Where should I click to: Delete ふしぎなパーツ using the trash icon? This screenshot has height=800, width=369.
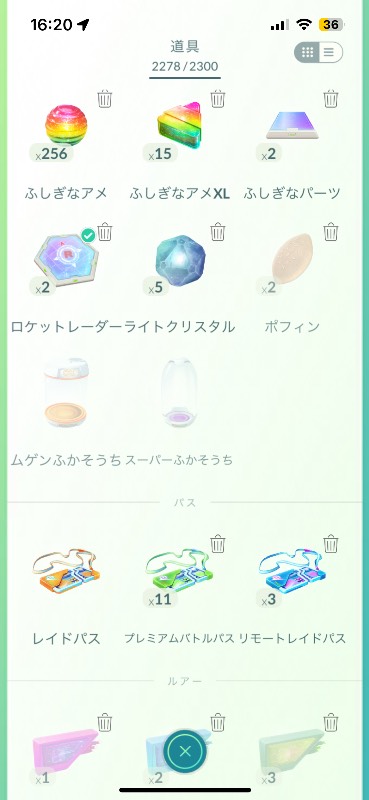[x=331, y=98]
